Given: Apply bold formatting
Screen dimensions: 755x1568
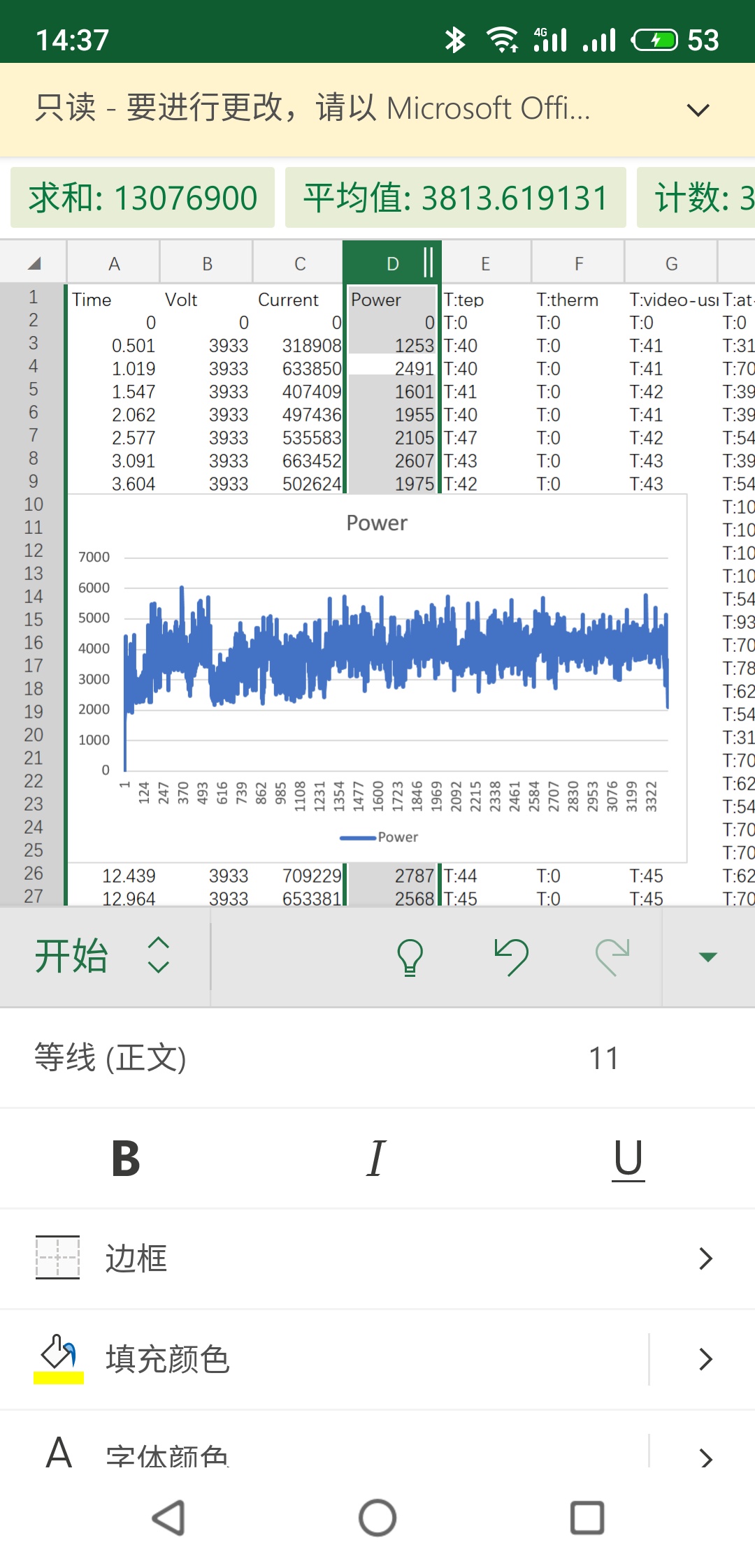Looking at the screenshot, I should (x=126, y=1159).
